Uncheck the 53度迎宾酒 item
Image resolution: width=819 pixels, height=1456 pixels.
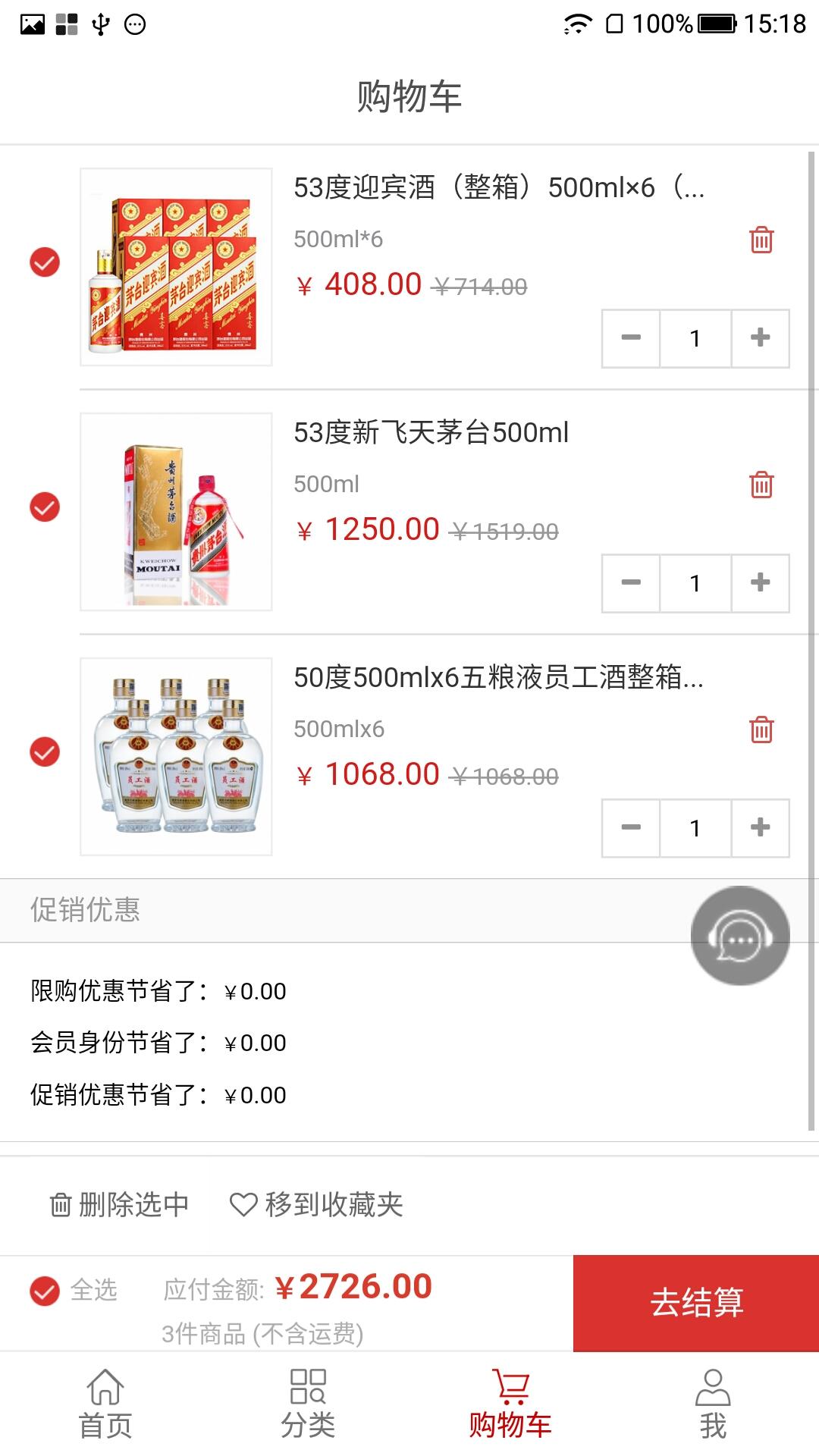coord(45,262)
